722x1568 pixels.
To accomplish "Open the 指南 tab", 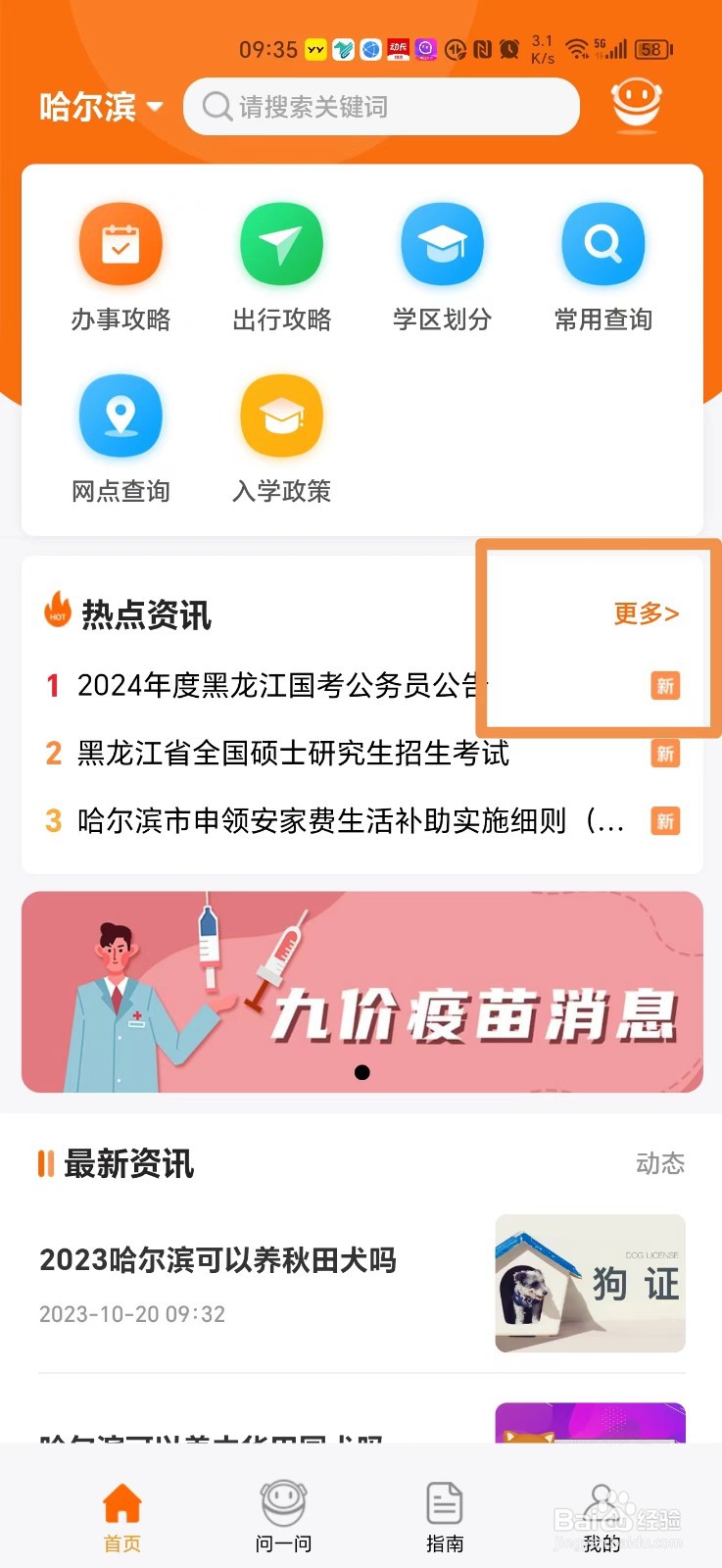I will (446, 1509).
